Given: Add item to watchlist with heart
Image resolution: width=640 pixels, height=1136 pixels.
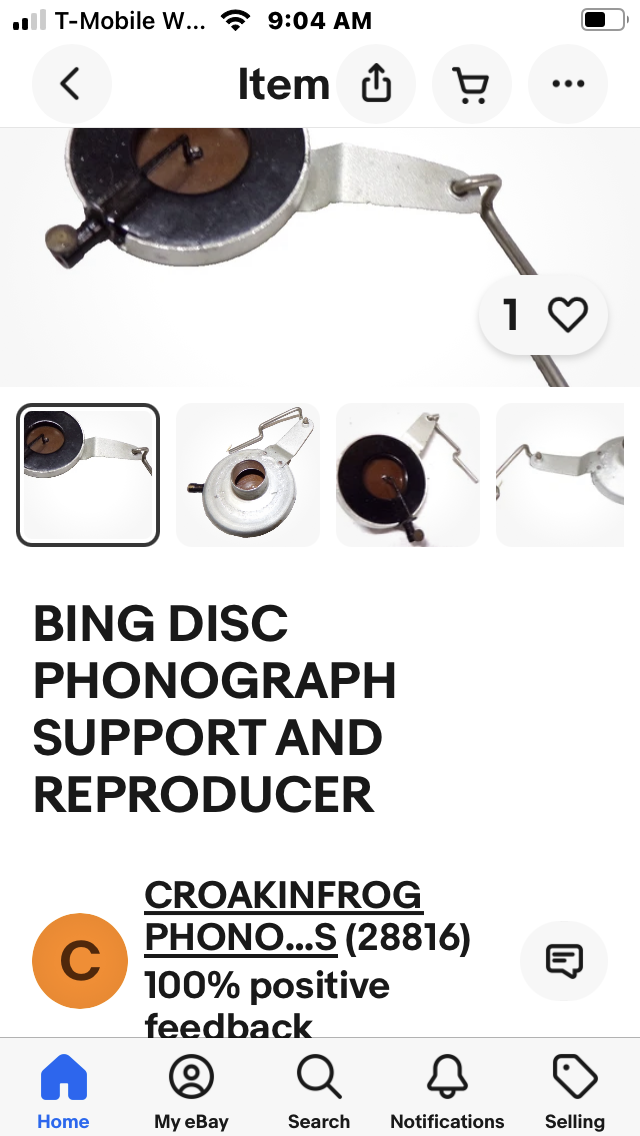Looking at the screenshot, I should tap(567, 315).
